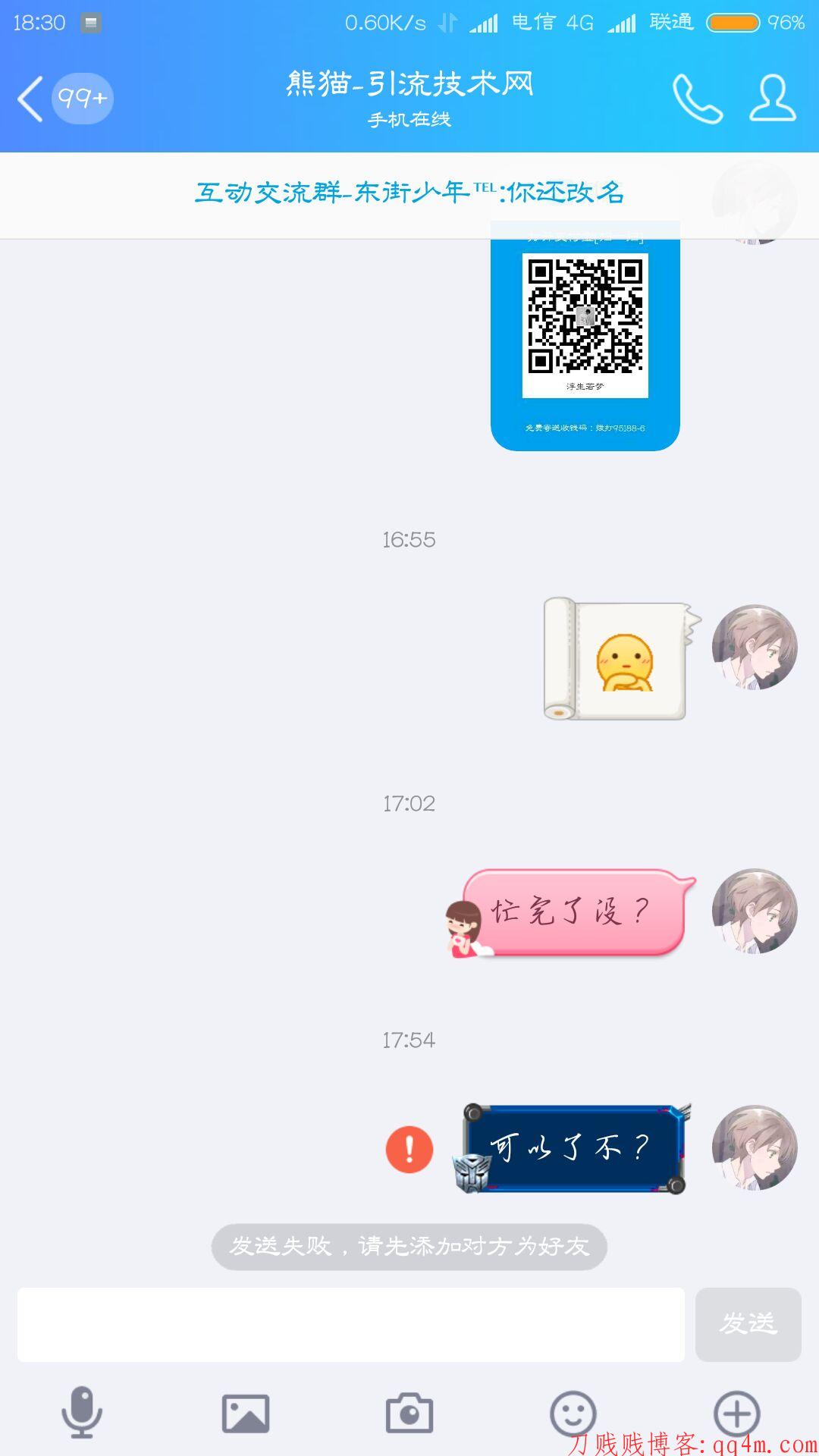
Task: Open the 互动交流群 message banner
Action: point(409,193)
